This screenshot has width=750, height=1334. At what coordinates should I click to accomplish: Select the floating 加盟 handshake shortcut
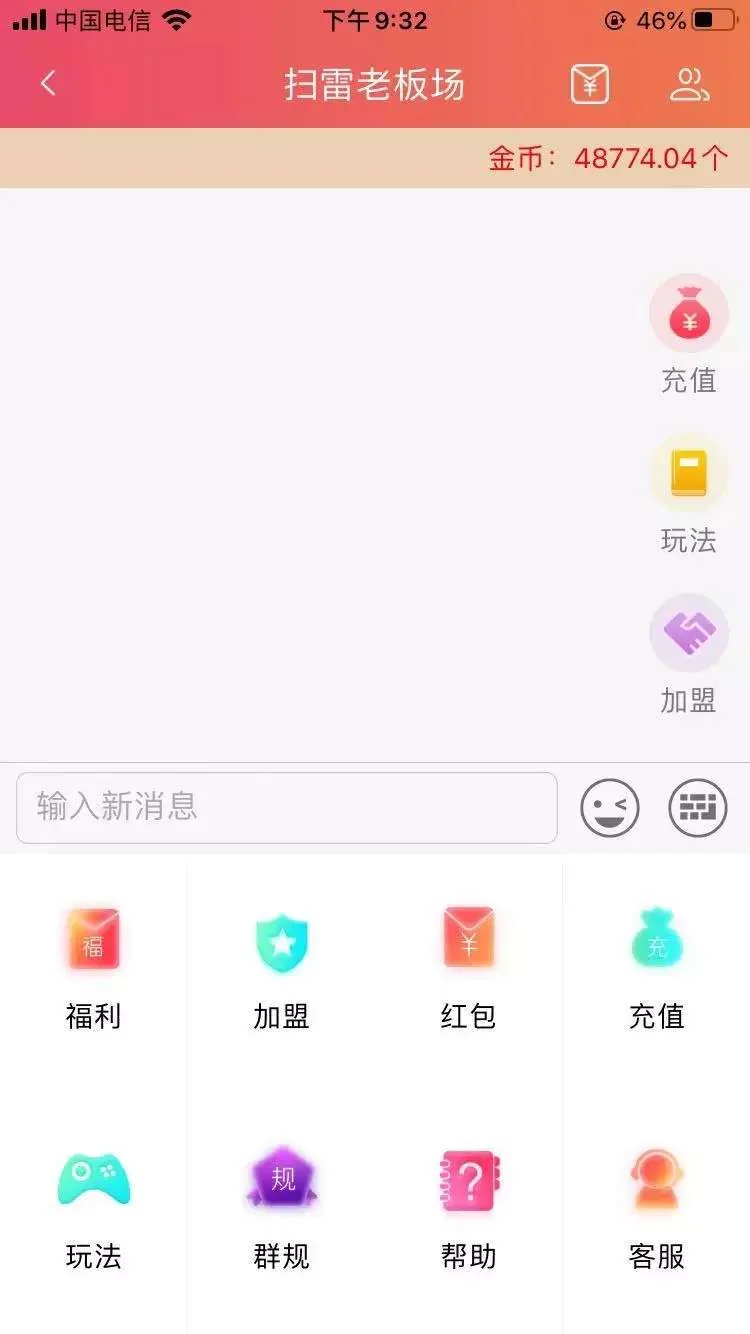tap(689, 634)
